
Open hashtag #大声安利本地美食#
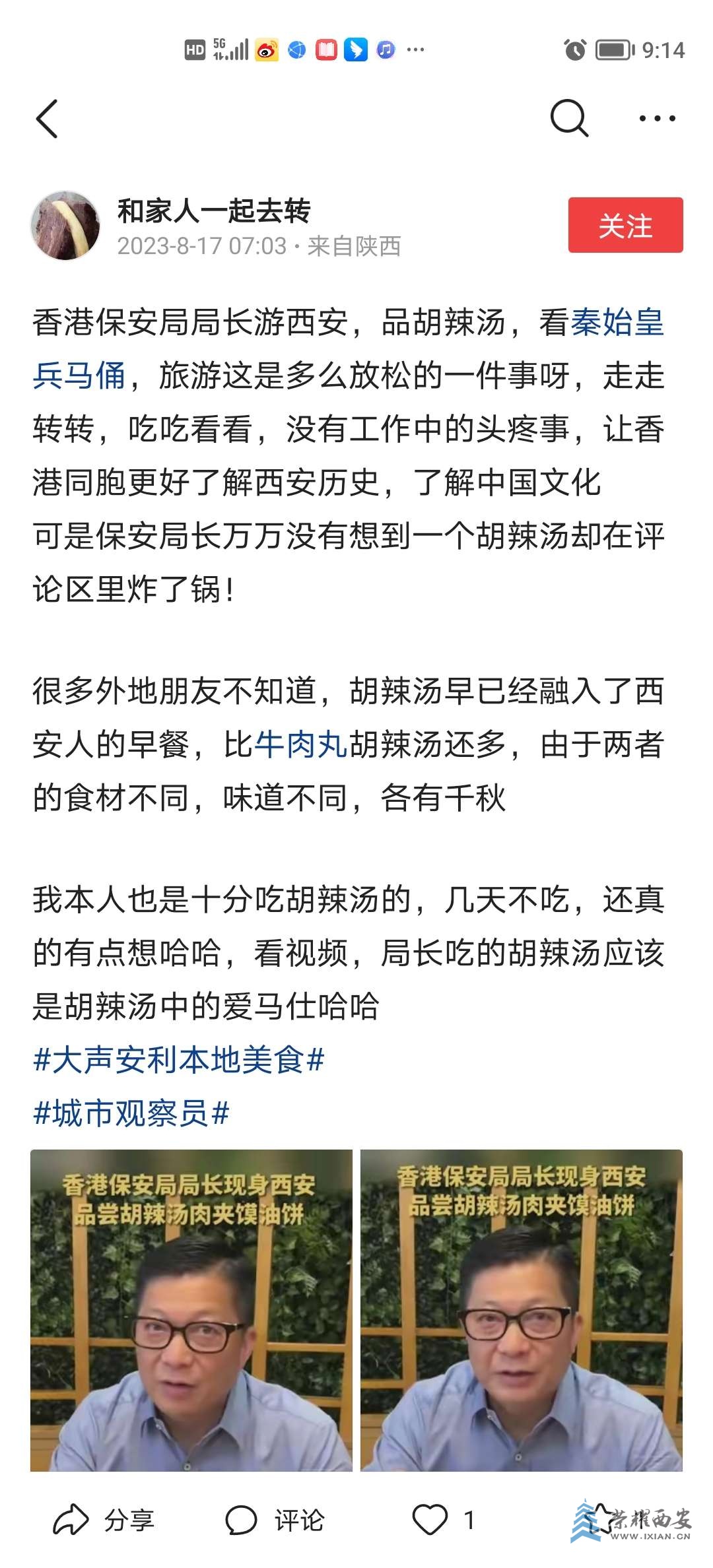[178, 1061]
